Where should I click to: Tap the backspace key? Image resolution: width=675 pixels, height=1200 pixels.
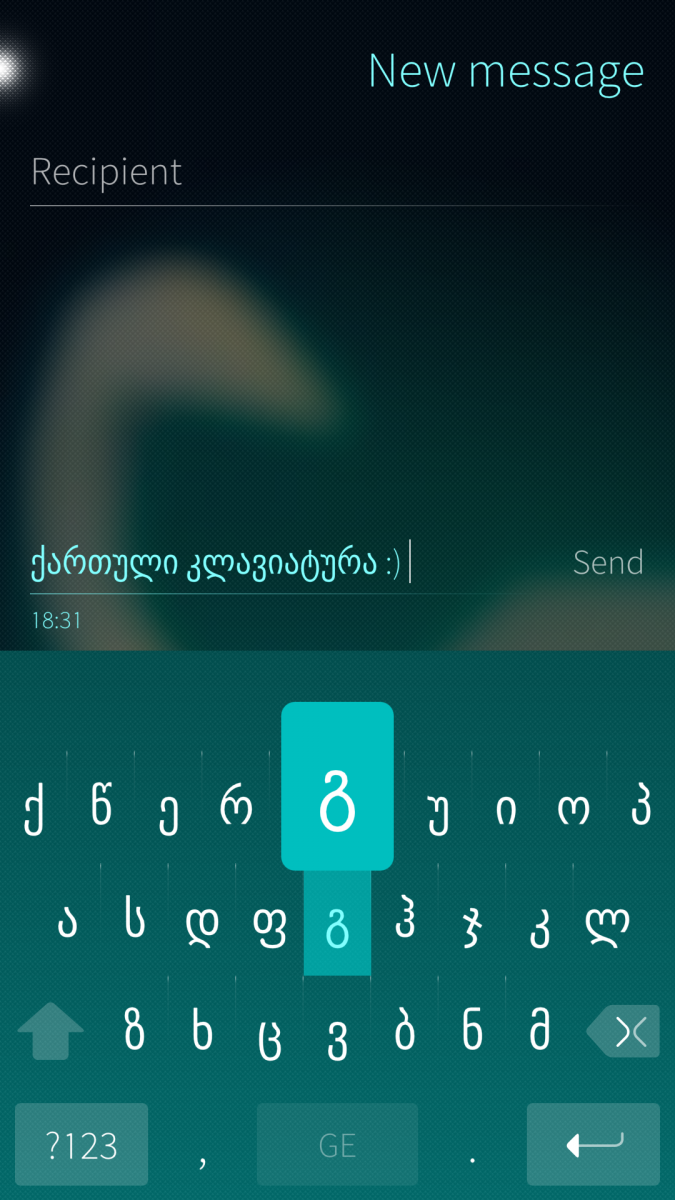click(623, 1031)
